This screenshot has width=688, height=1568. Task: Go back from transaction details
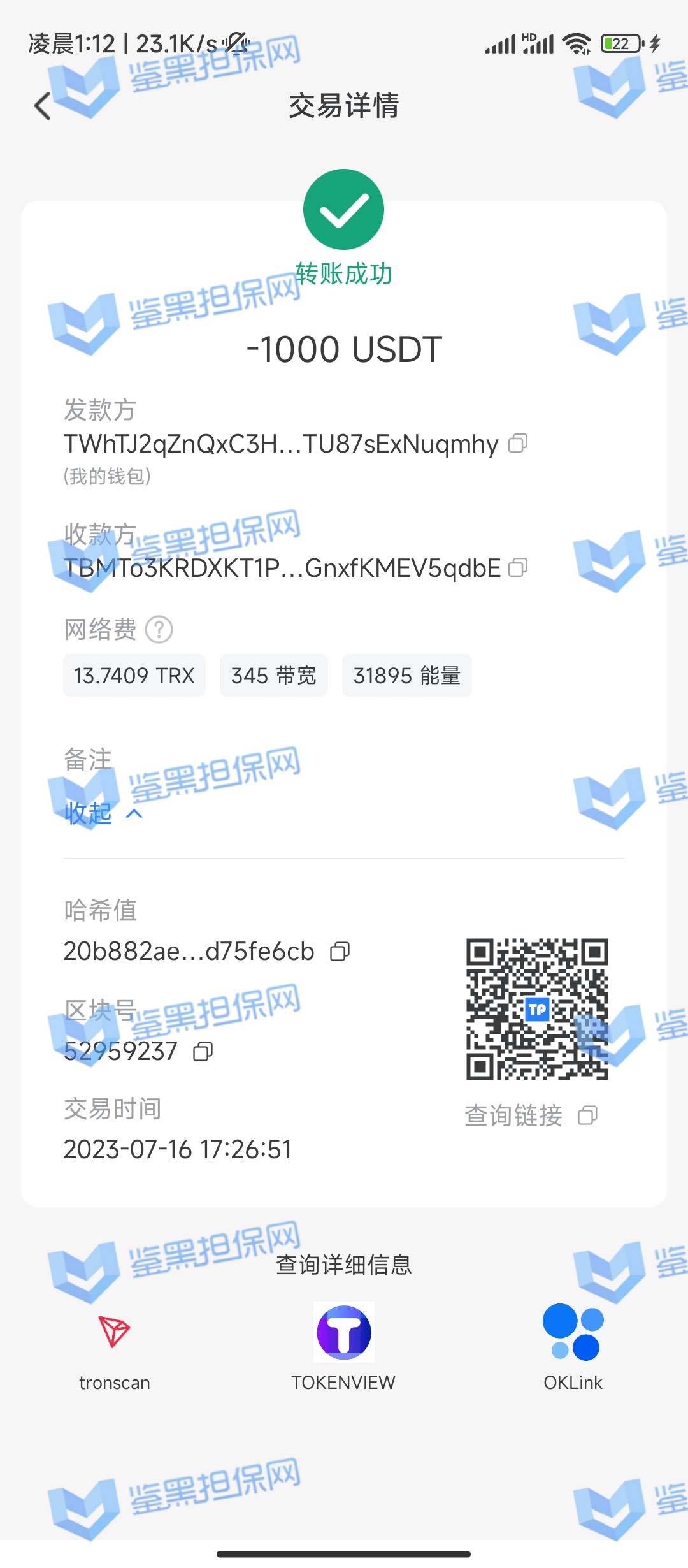[42, 106]
